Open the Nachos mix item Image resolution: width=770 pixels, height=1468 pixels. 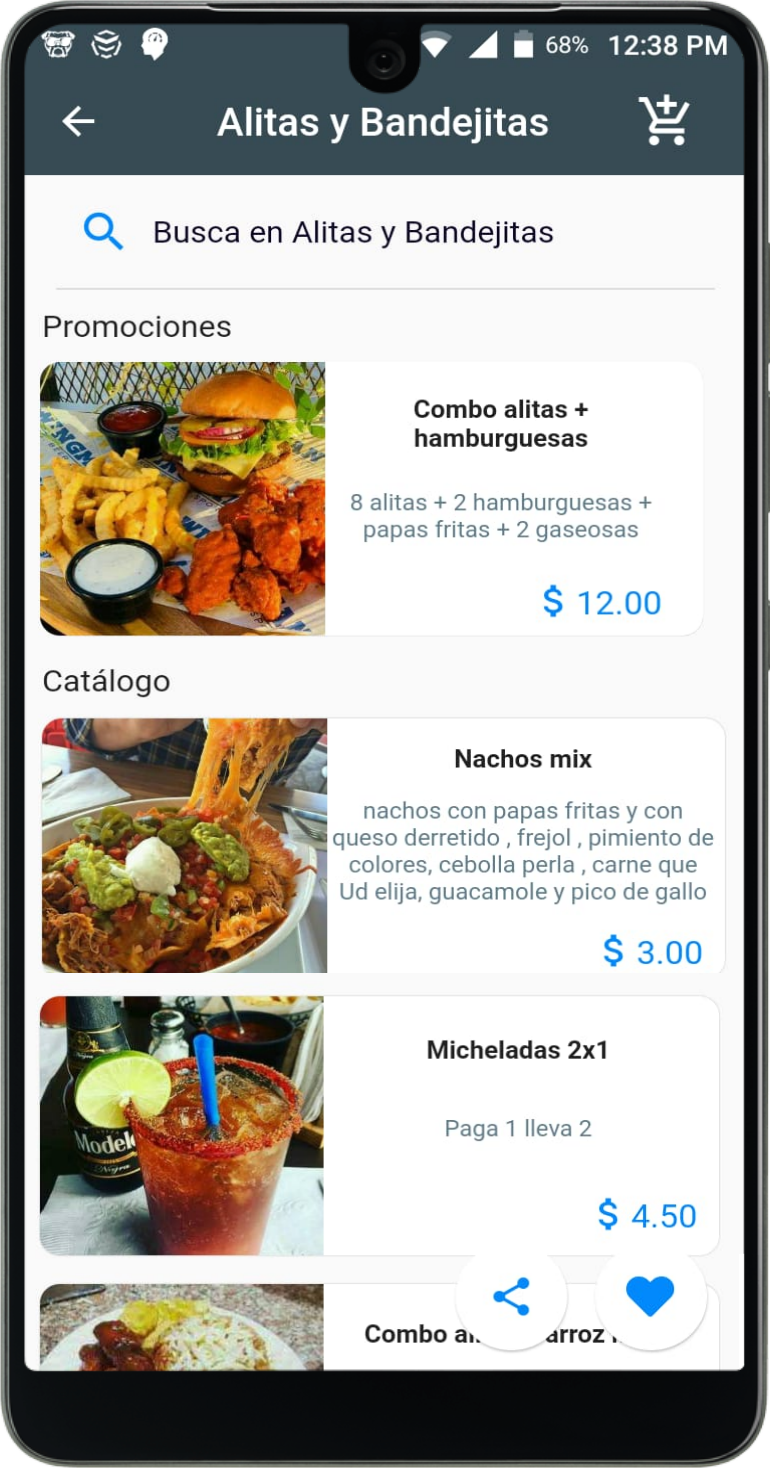(x=383, y=845)
